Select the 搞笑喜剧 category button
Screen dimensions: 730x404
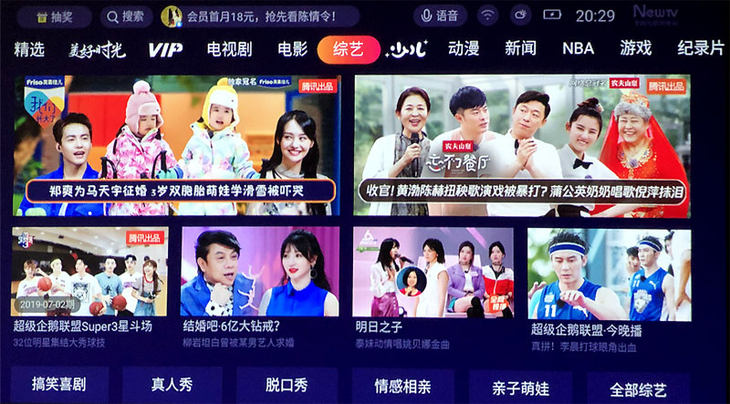pyautogui.click(x=60, y=387)
